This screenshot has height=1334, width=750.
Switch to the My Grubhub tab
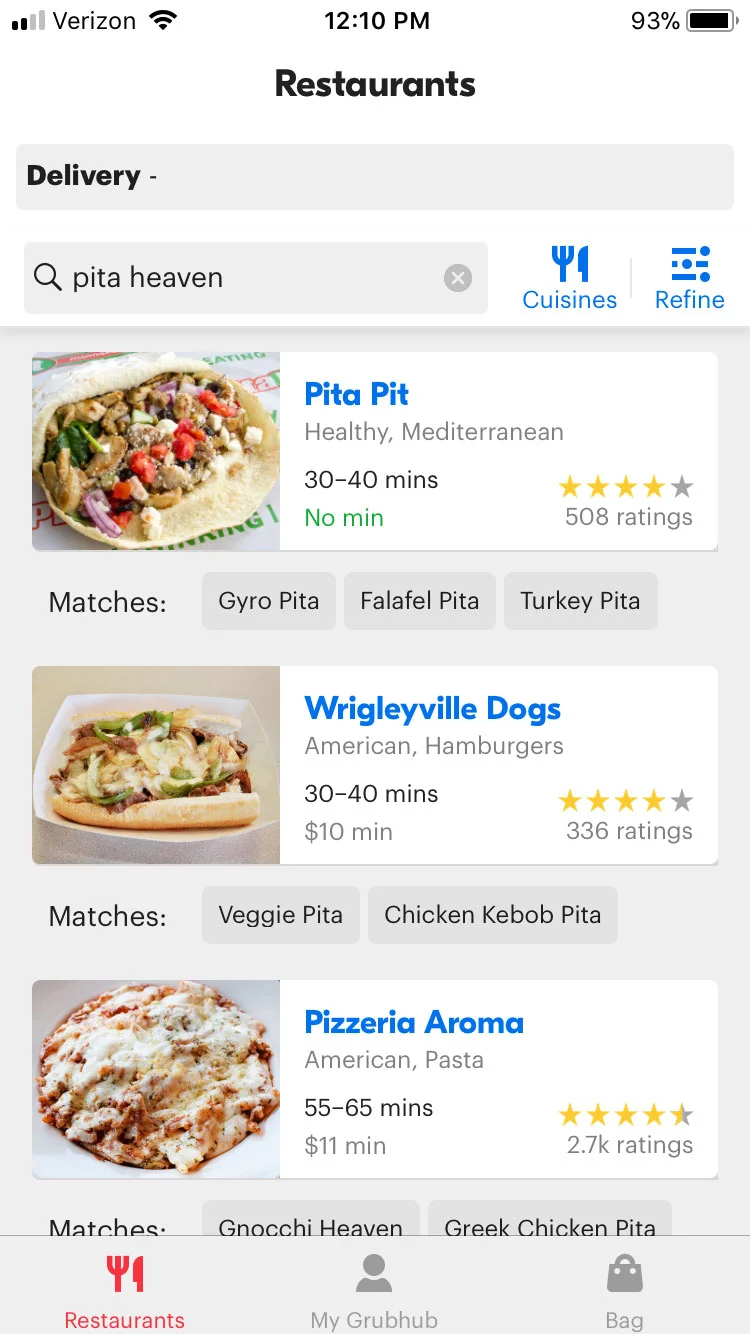374,1290
